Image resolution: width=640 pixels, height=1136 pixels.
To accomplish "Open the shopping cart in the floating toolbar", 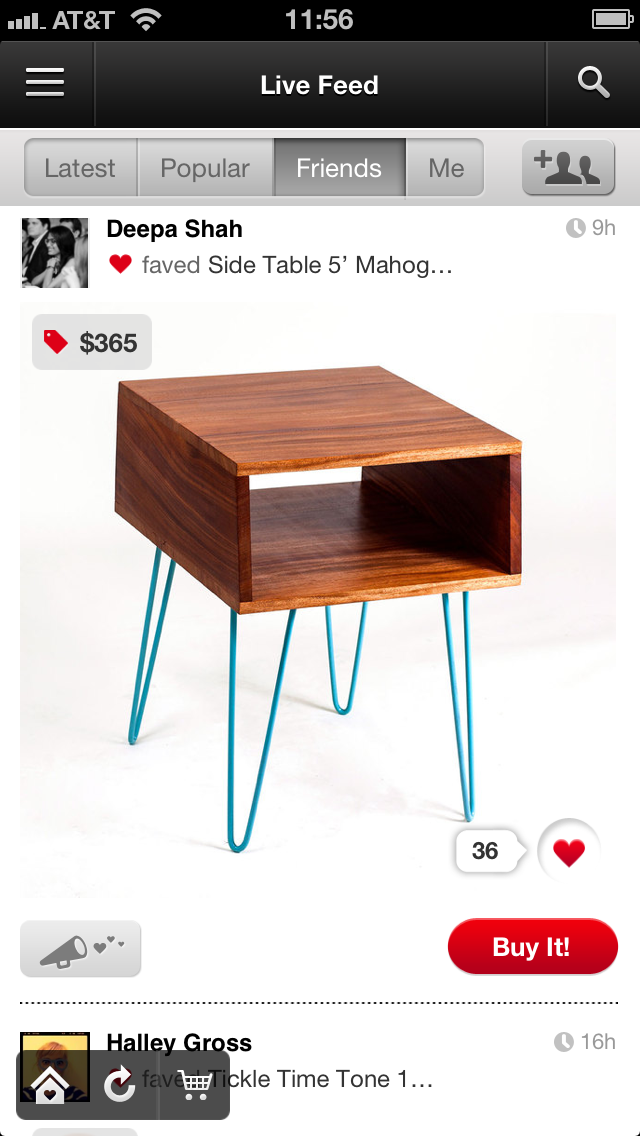I will pyautogui.click(x=195, y=1086).
